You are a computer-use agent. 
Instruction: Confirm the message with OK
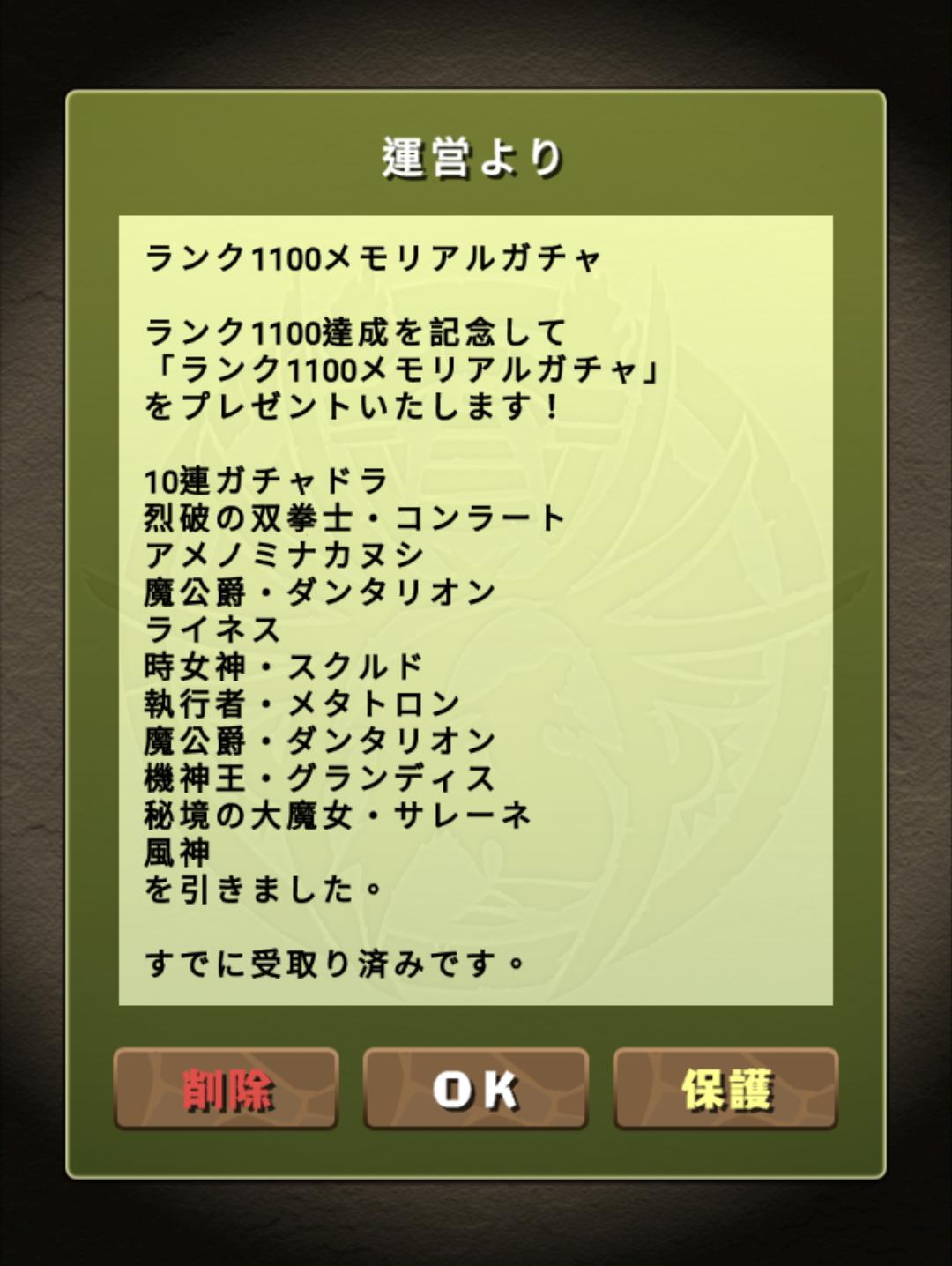(475, 1089)
